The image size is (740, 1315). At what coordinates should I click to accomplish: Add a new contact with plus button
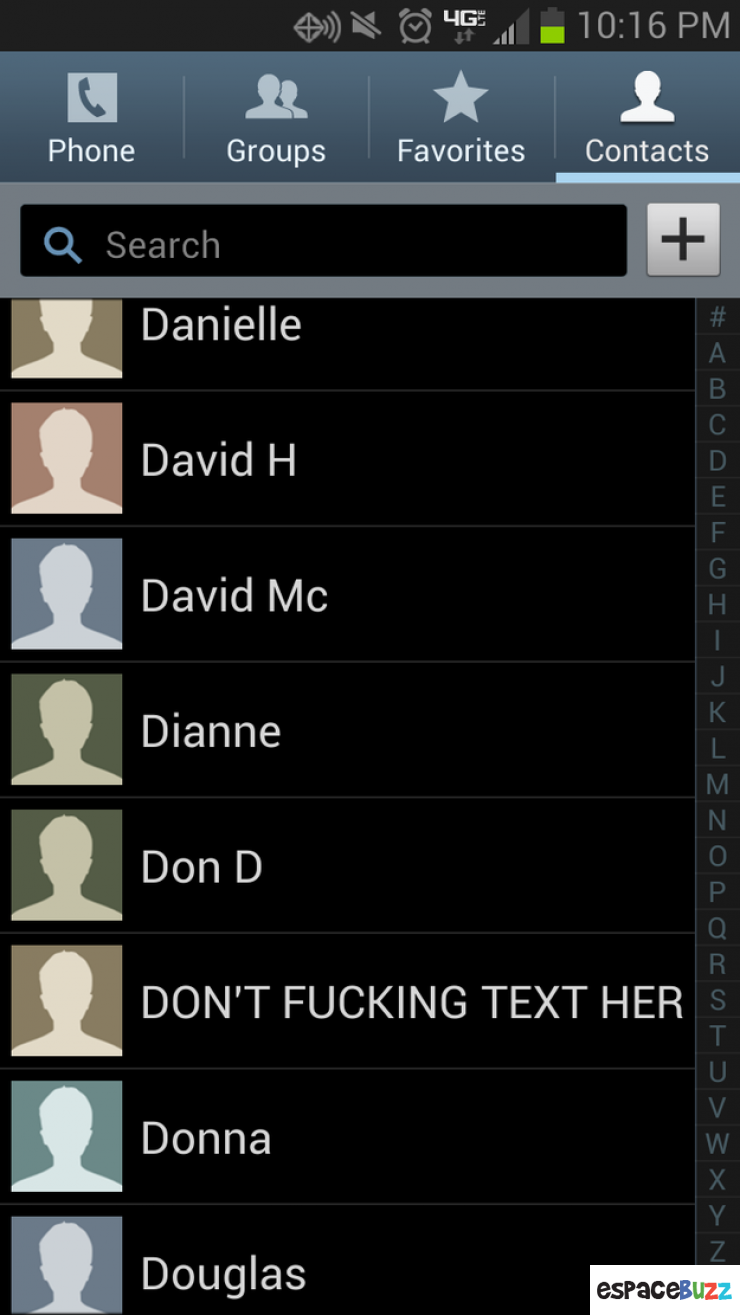(683, 240)
